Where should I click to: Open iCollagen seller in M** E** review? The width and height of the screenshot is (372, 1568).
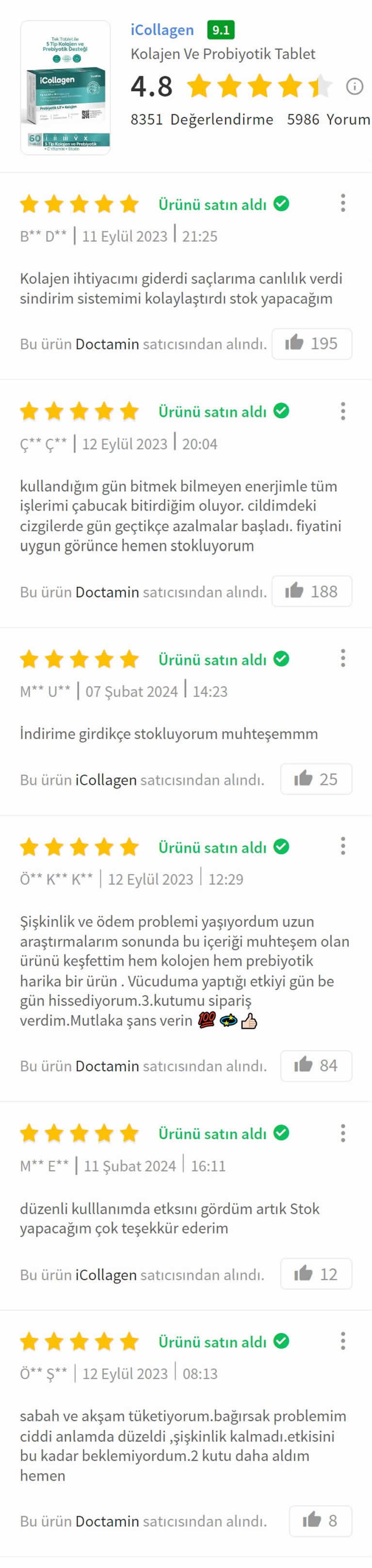[x=106, y=1274]
